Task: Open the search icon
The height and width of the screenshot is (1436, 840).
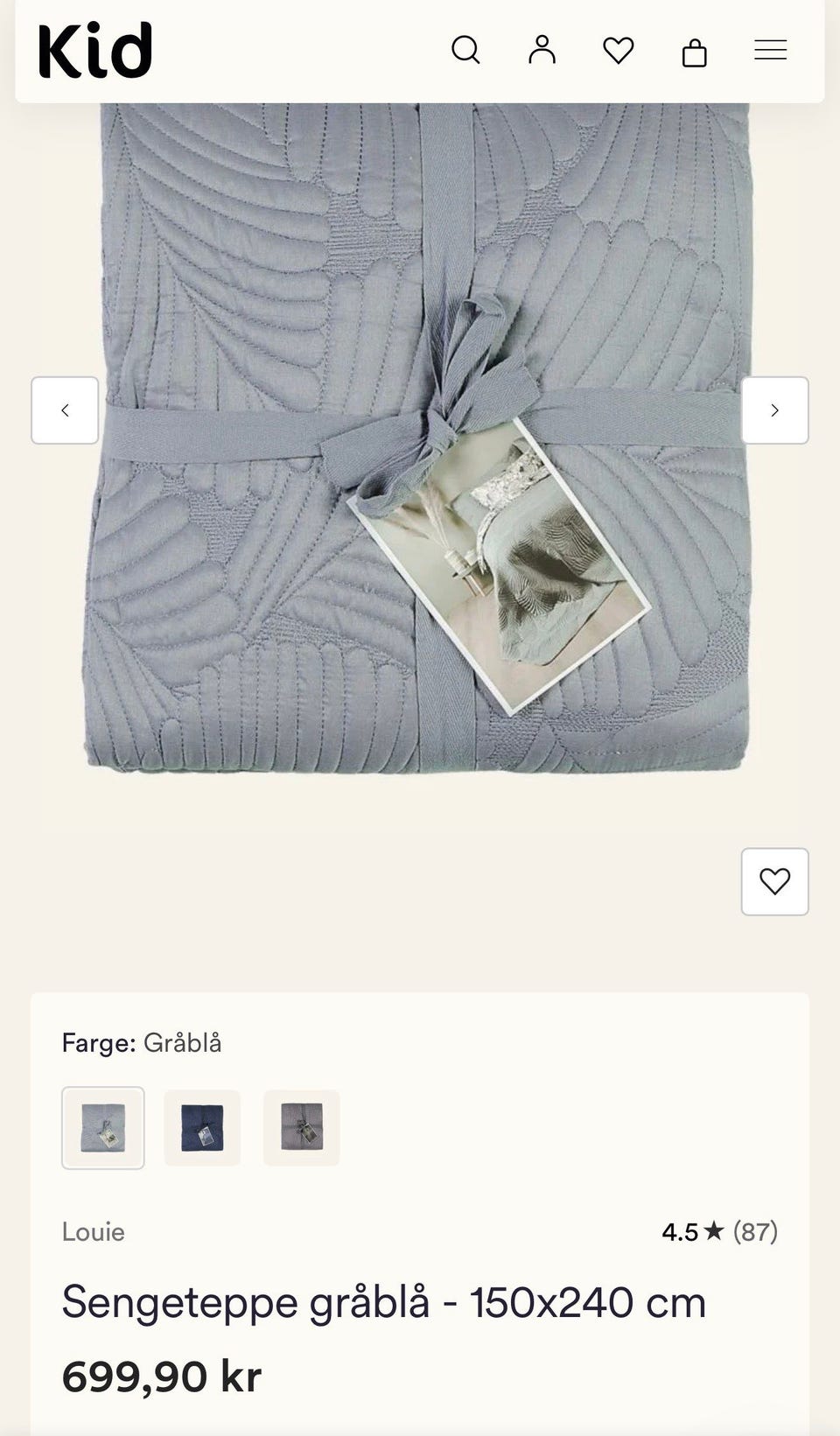Action: (x=465, y=50)
